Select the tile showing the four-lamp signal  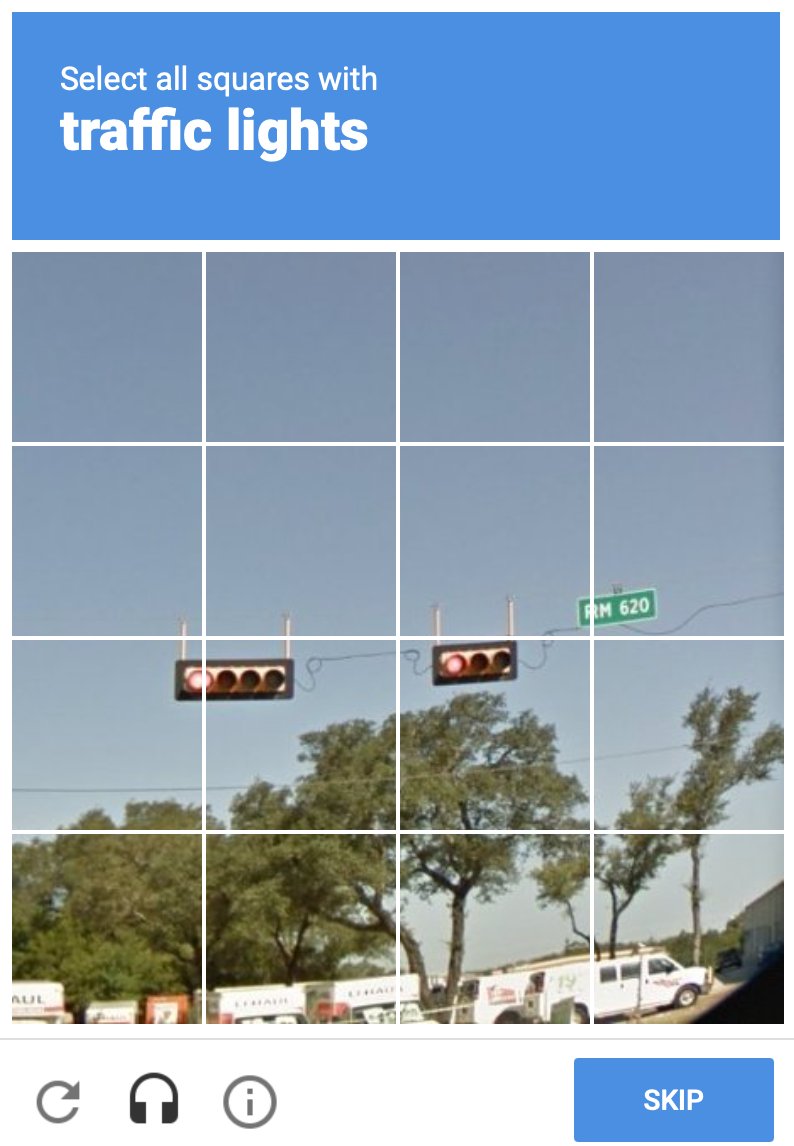coord(300,735)
